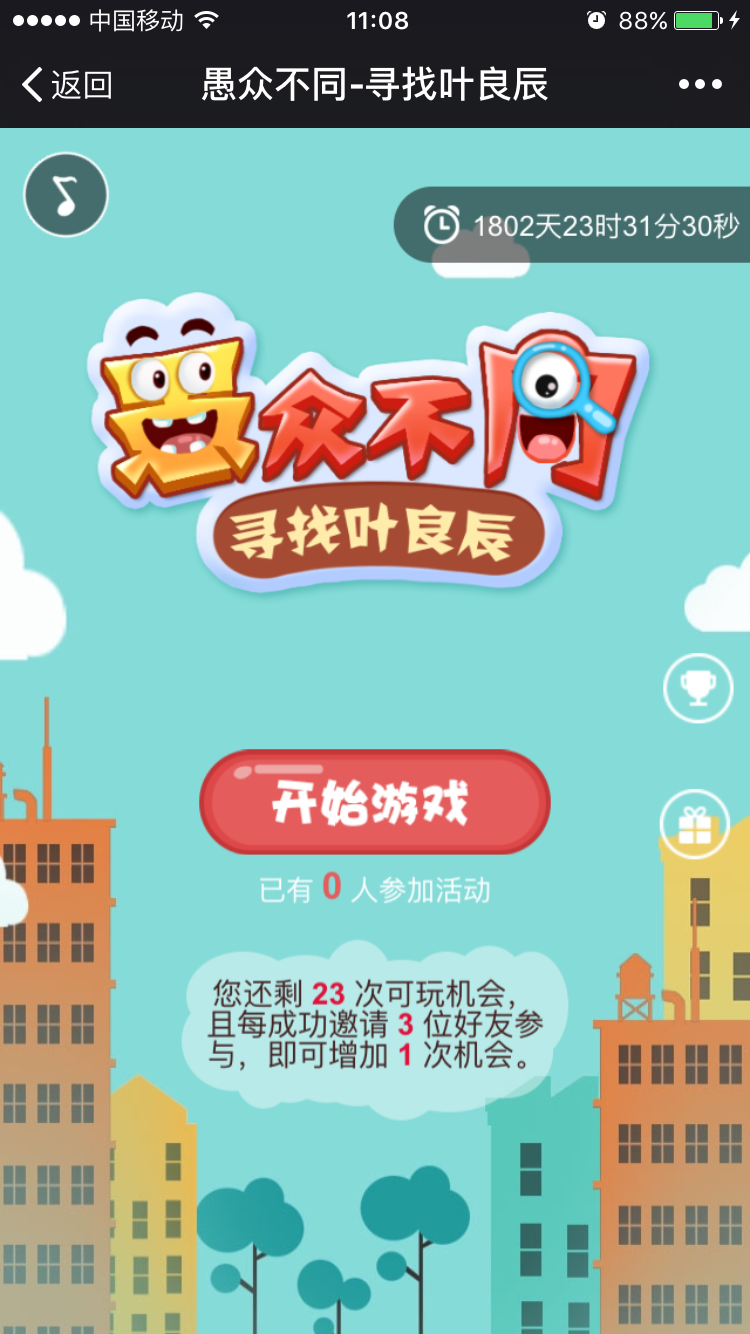Screen dimensions: 750x1334
Task: Open the three-dot more options menu
Action: tap(700, 85)
